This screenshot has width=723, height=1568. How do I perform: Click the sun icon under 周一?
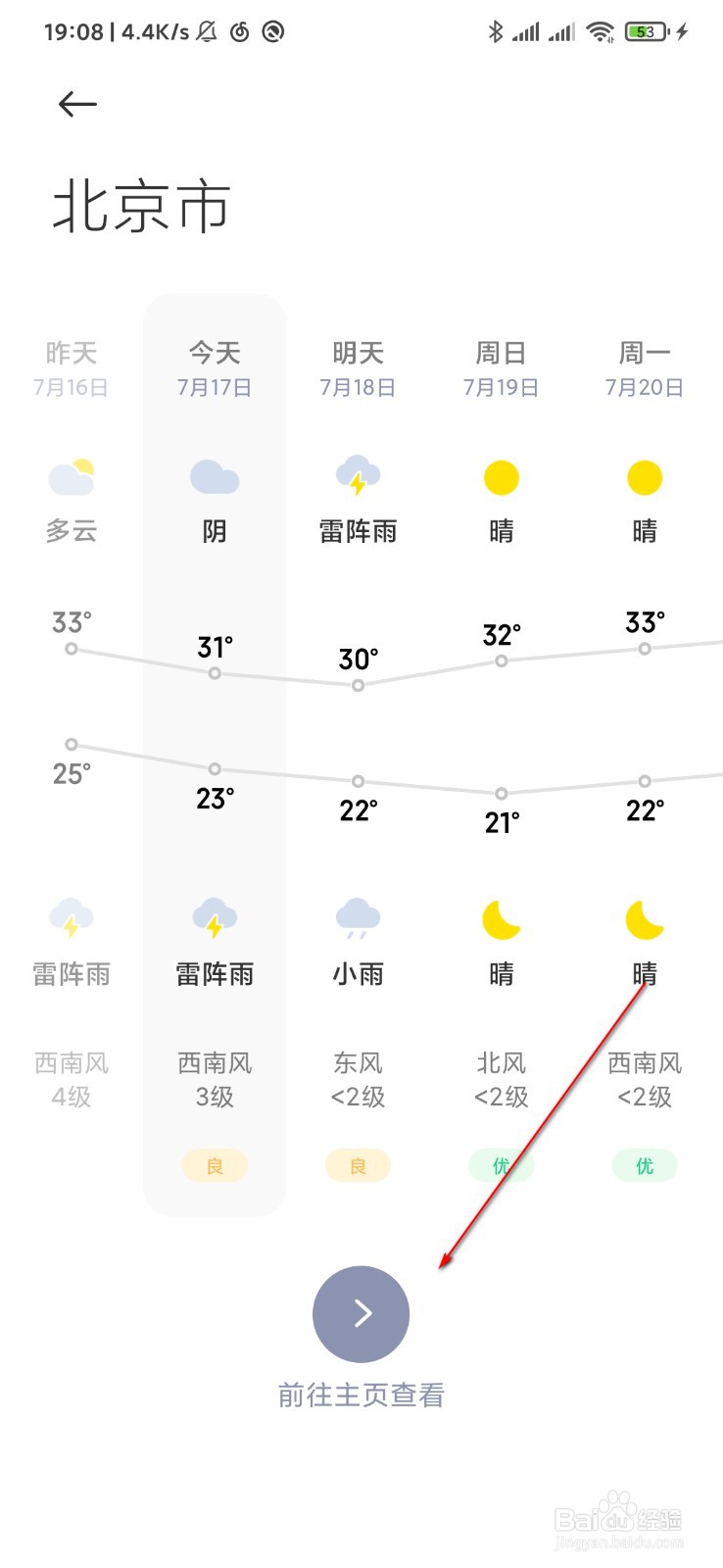pyautogui.click(x=644, y=477)
